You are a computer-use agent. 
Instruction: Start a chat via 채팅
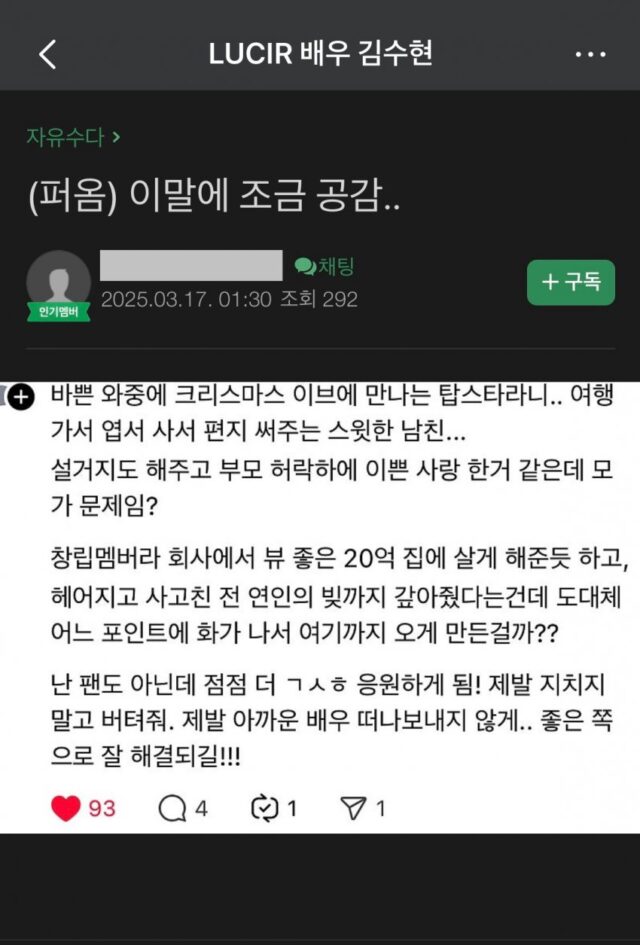(x=325, y=266)
